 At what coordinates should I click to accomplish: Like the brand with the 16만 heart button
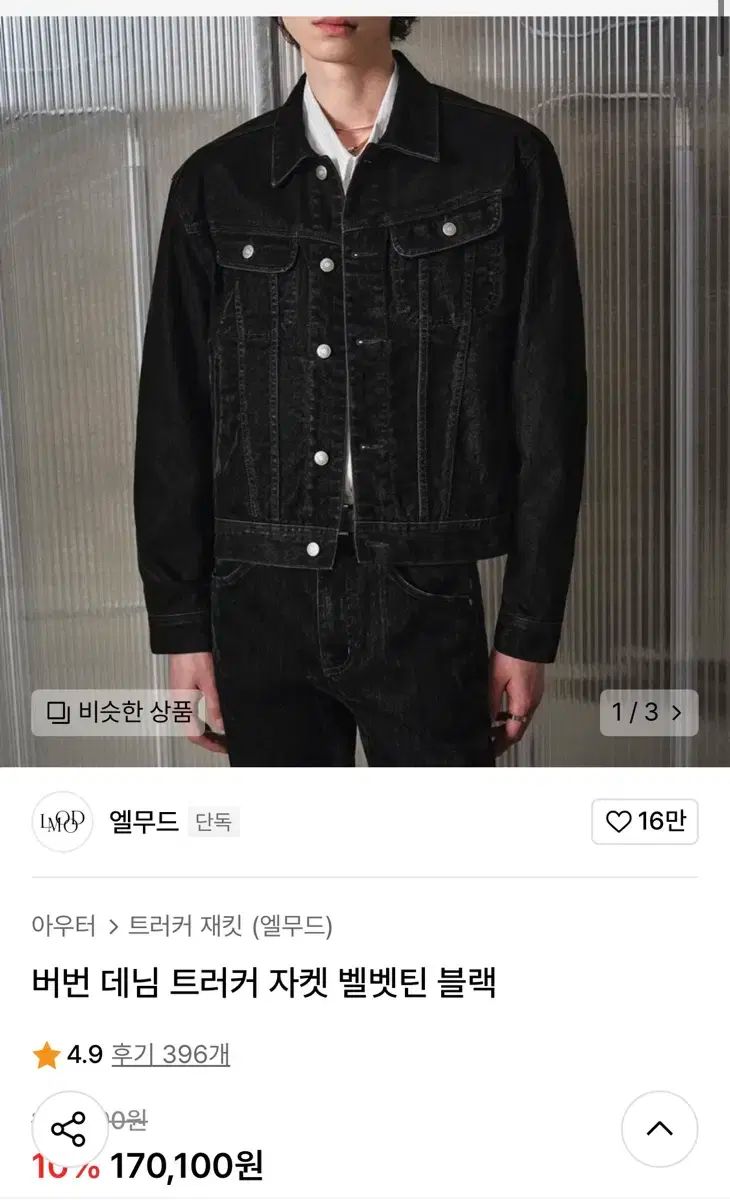pos(644,822)
